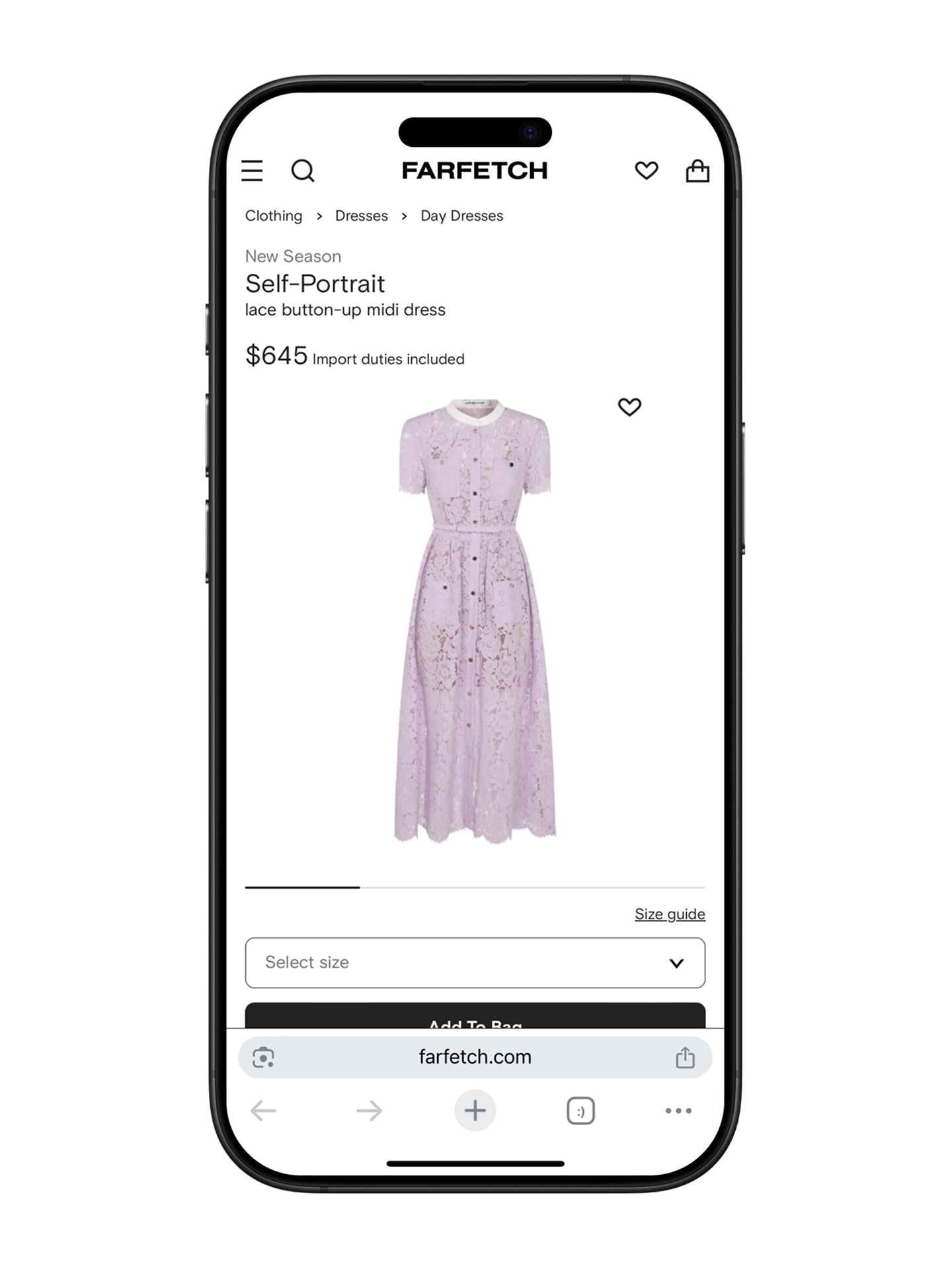Save the lace dress to wishlist

click(629, 407)
